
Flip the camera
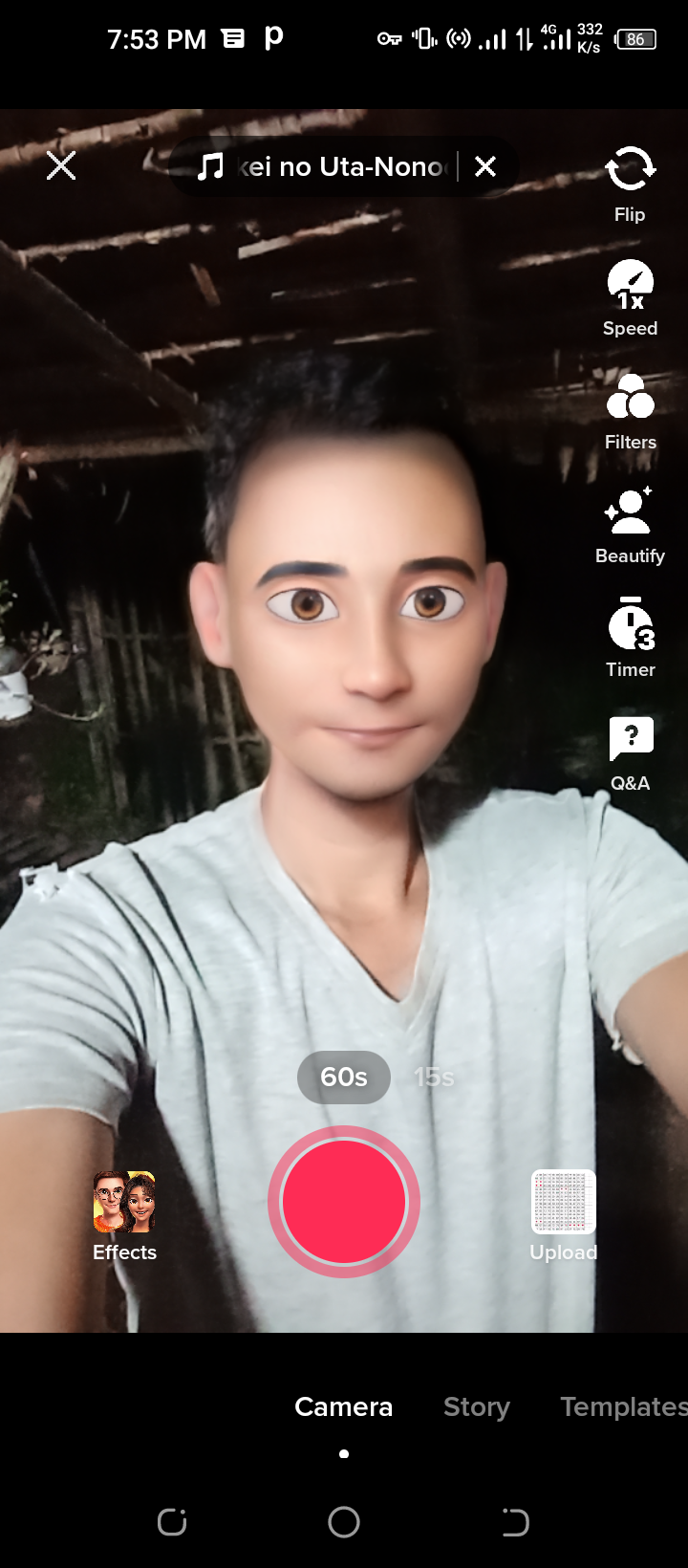point(630,182)
